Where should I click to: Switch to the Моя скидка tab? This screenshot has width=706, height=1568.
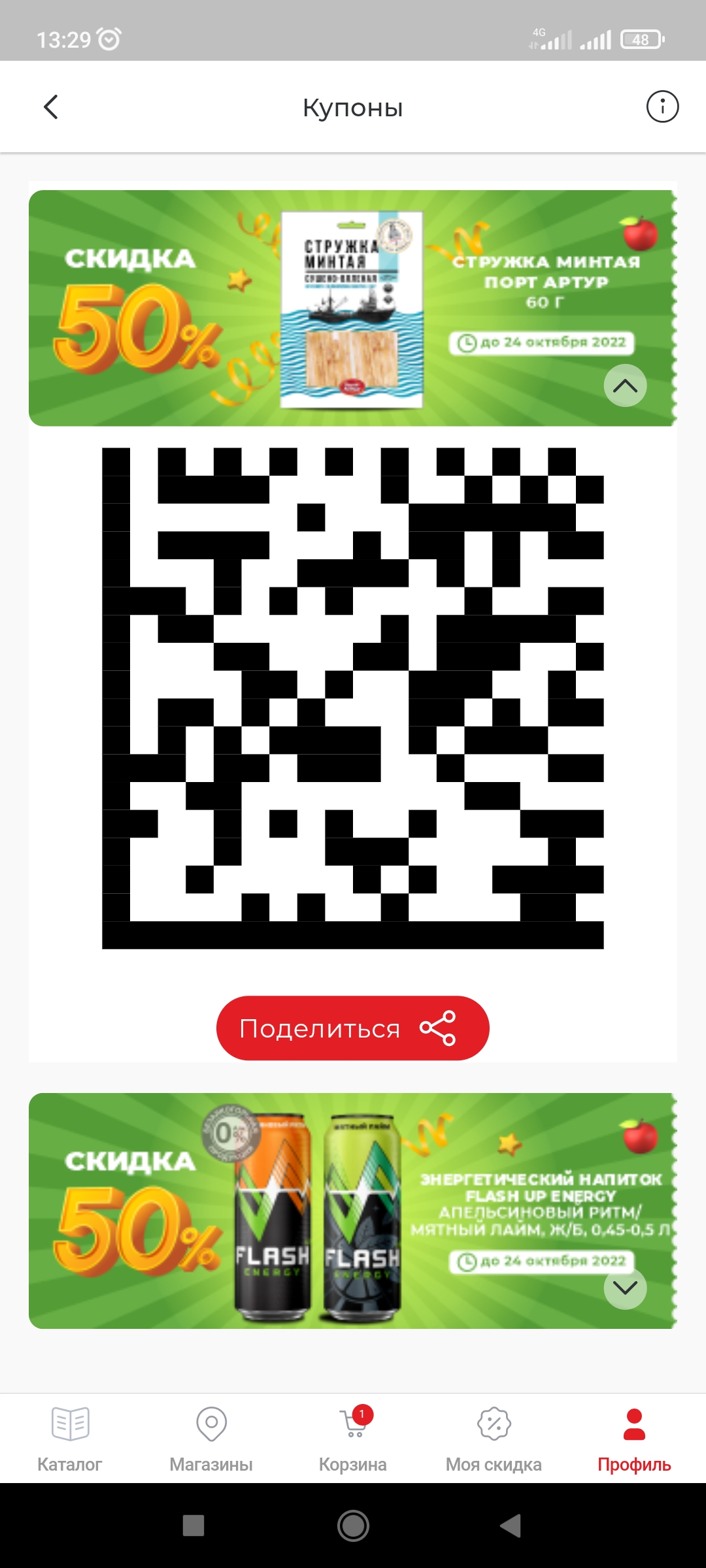(x=494, y=1437)
